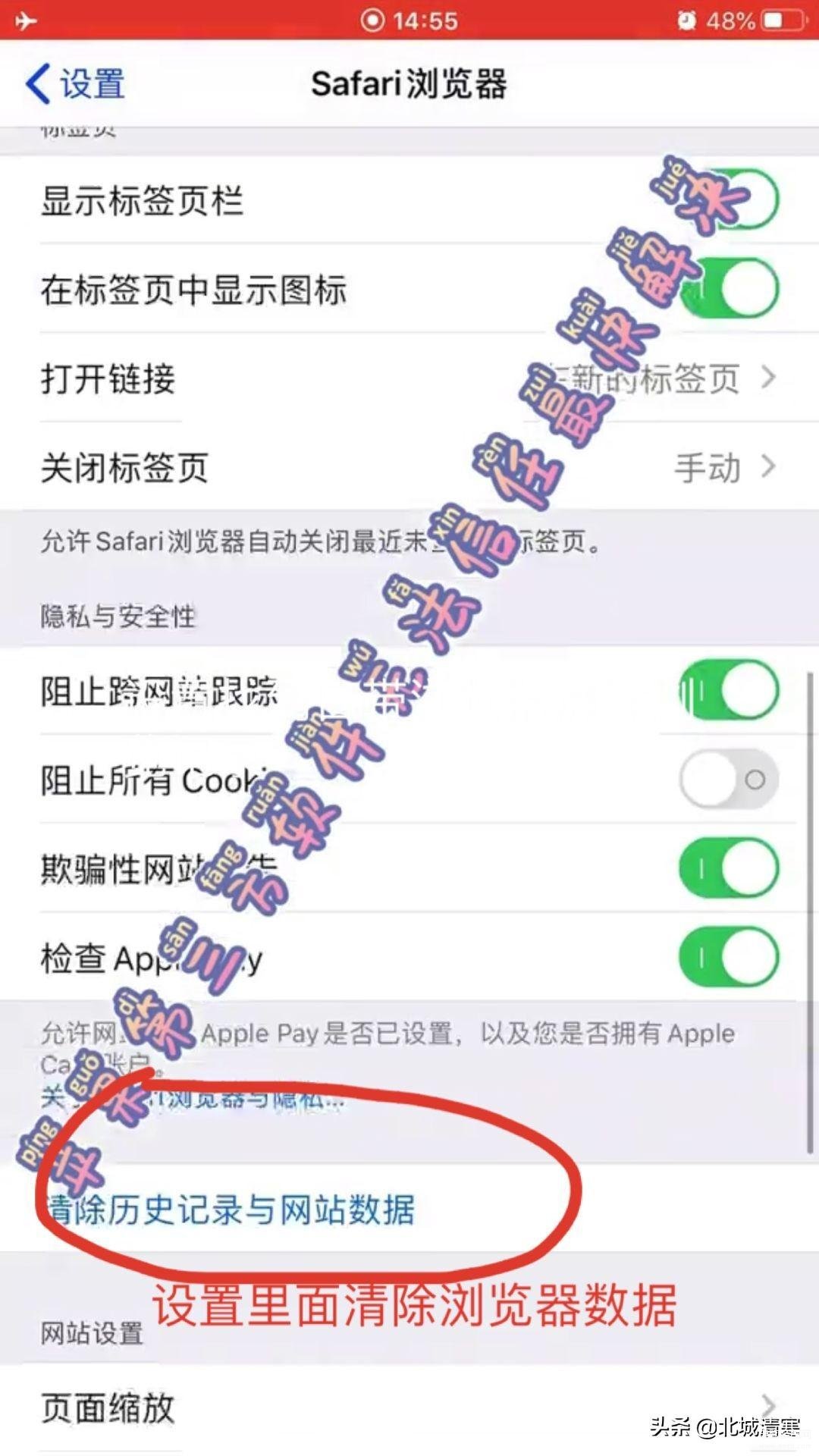Enable 阻止所有 Cookie switch

tap(730, 779)
